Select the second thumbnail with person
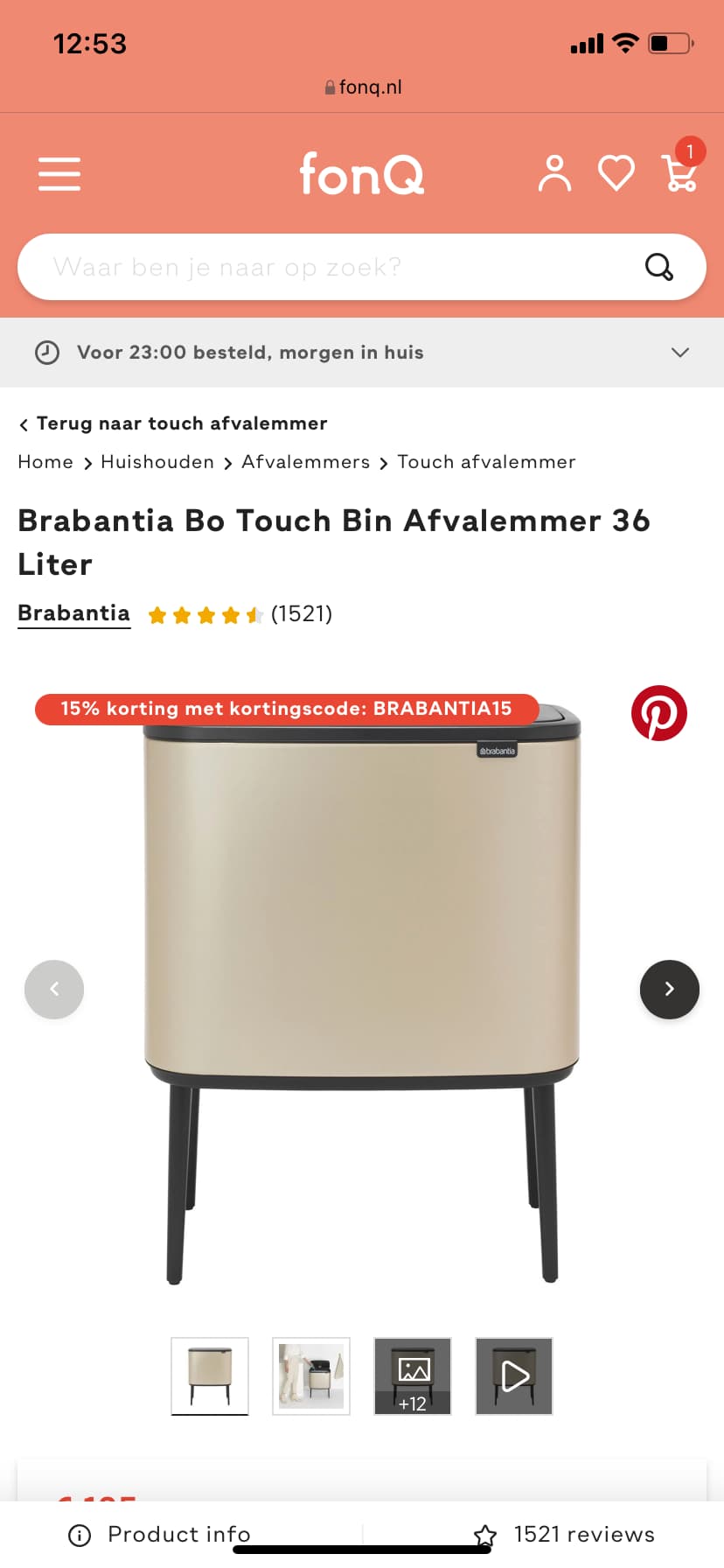The height and width of the screenshot is (1568, 724). (311, 1376)
